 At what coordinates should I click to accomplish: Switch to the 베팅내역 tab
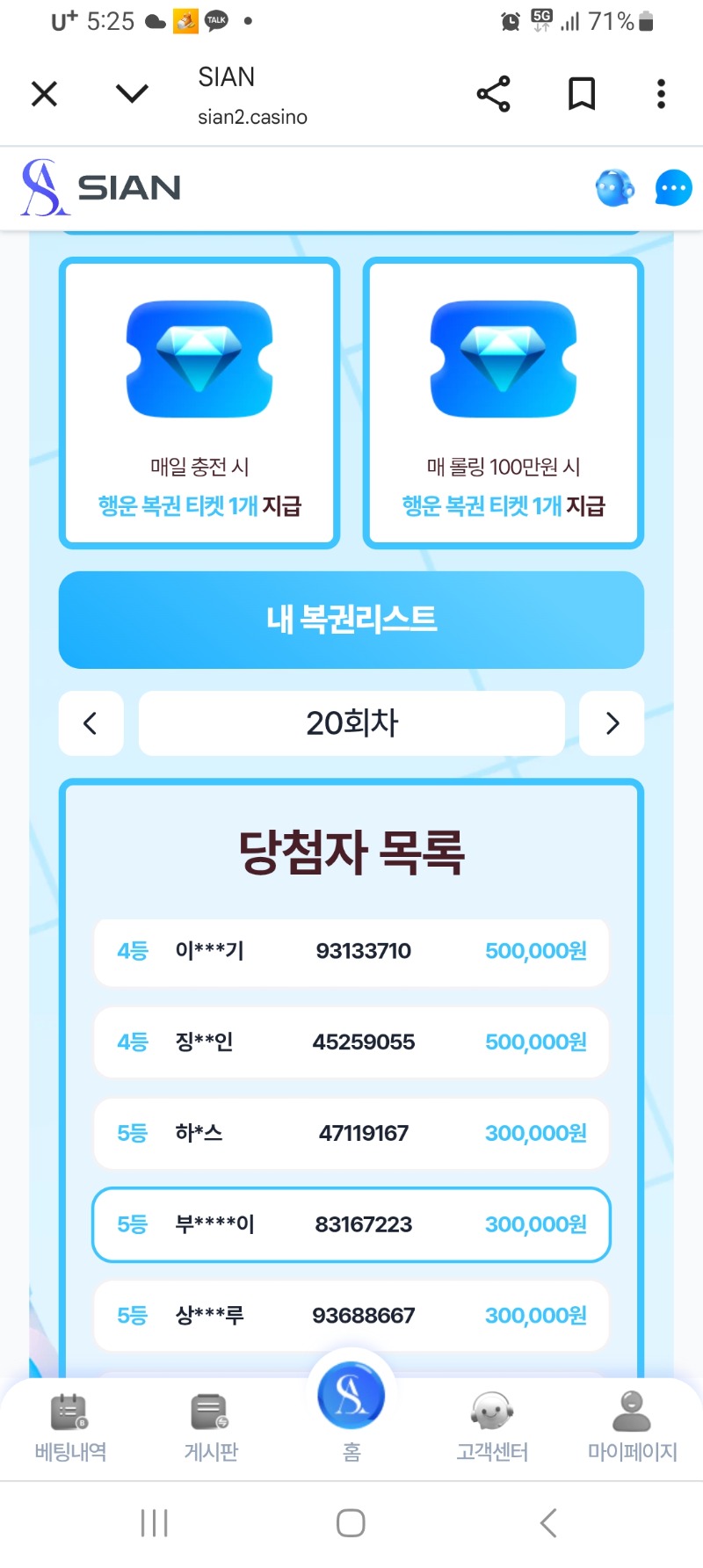pos(70,1428)
